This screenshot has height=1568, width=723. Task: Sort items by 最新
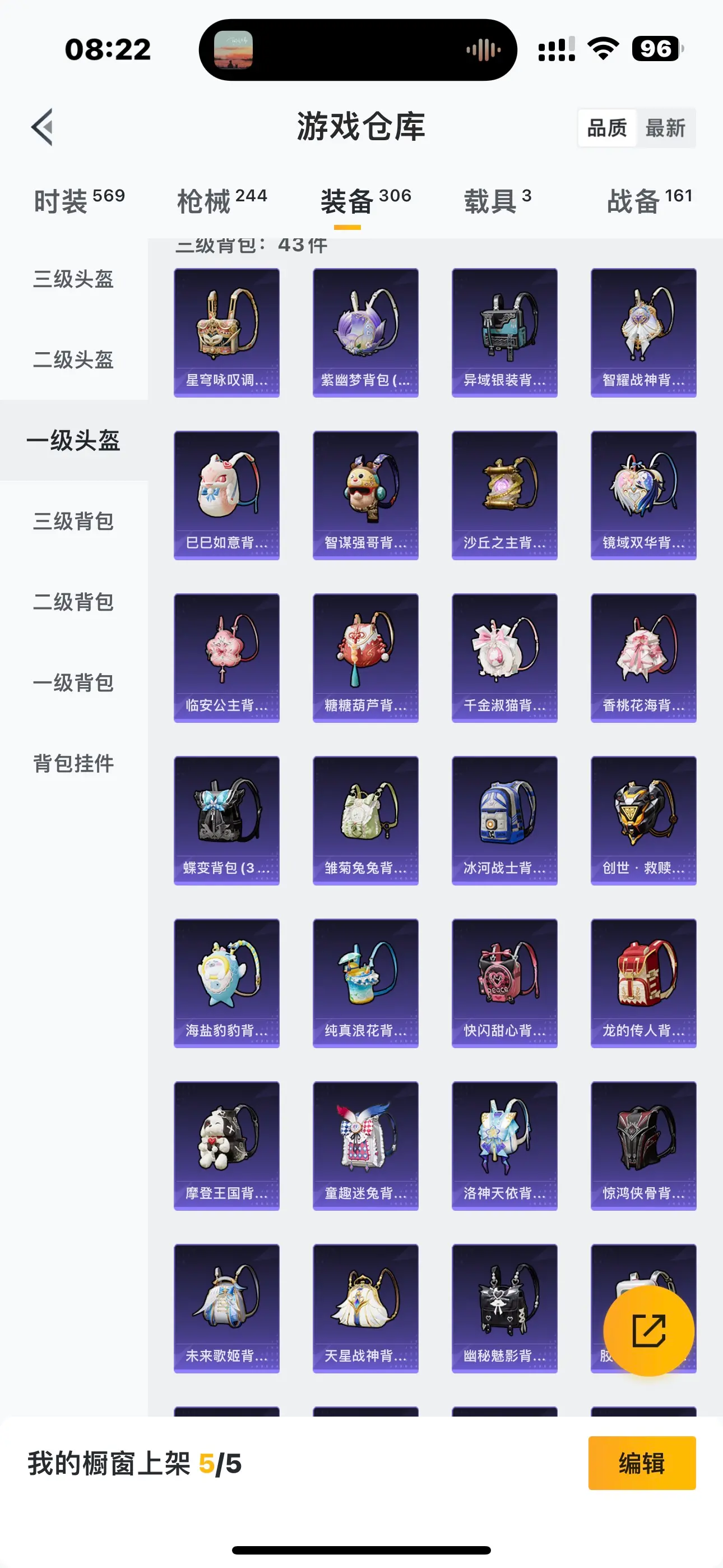(x=665, y=128)
